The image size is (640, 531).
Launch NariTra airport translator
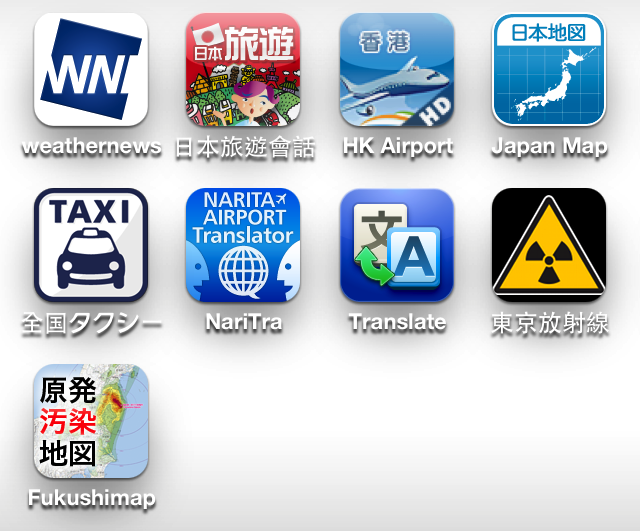point(243,245)
